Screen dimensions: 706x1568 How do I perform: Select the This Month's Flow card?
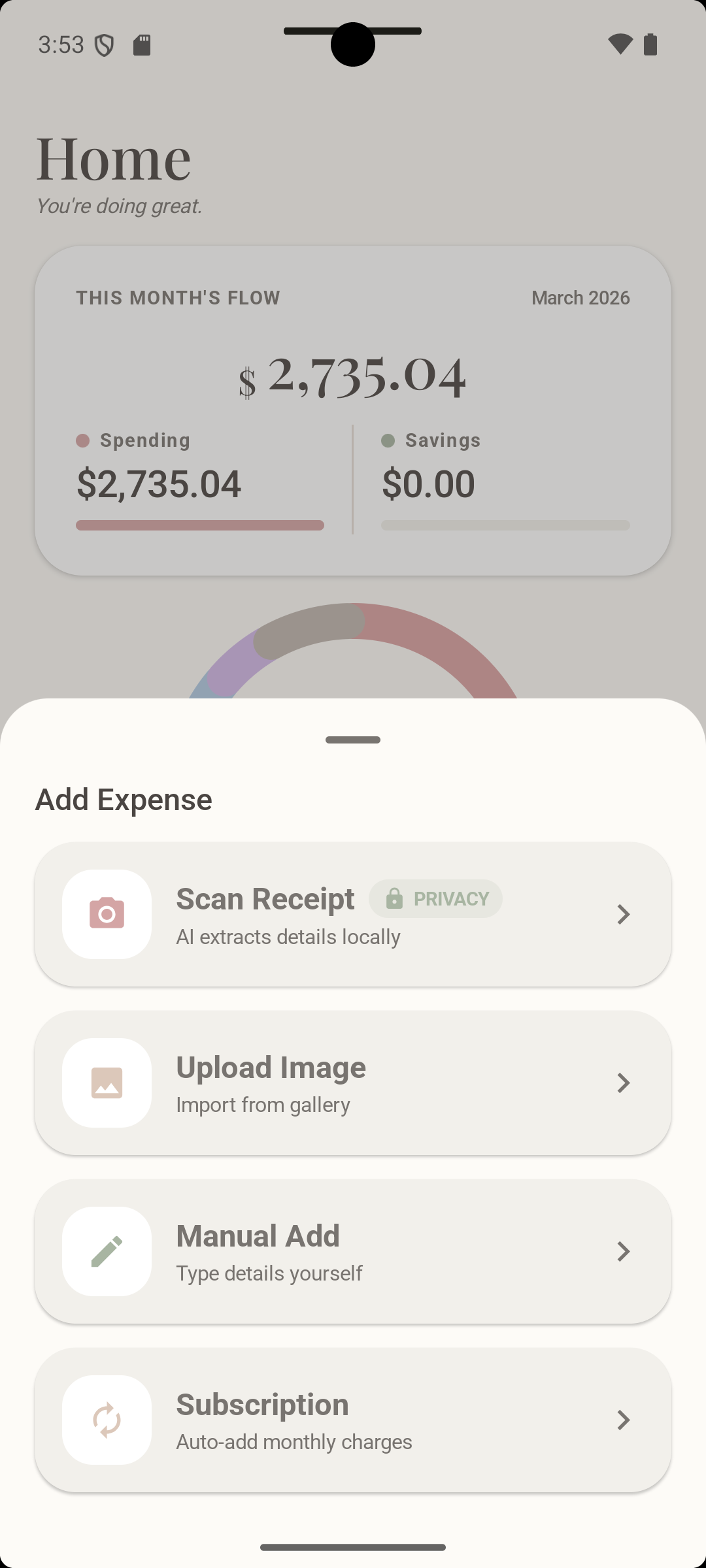tap(353, 410)
